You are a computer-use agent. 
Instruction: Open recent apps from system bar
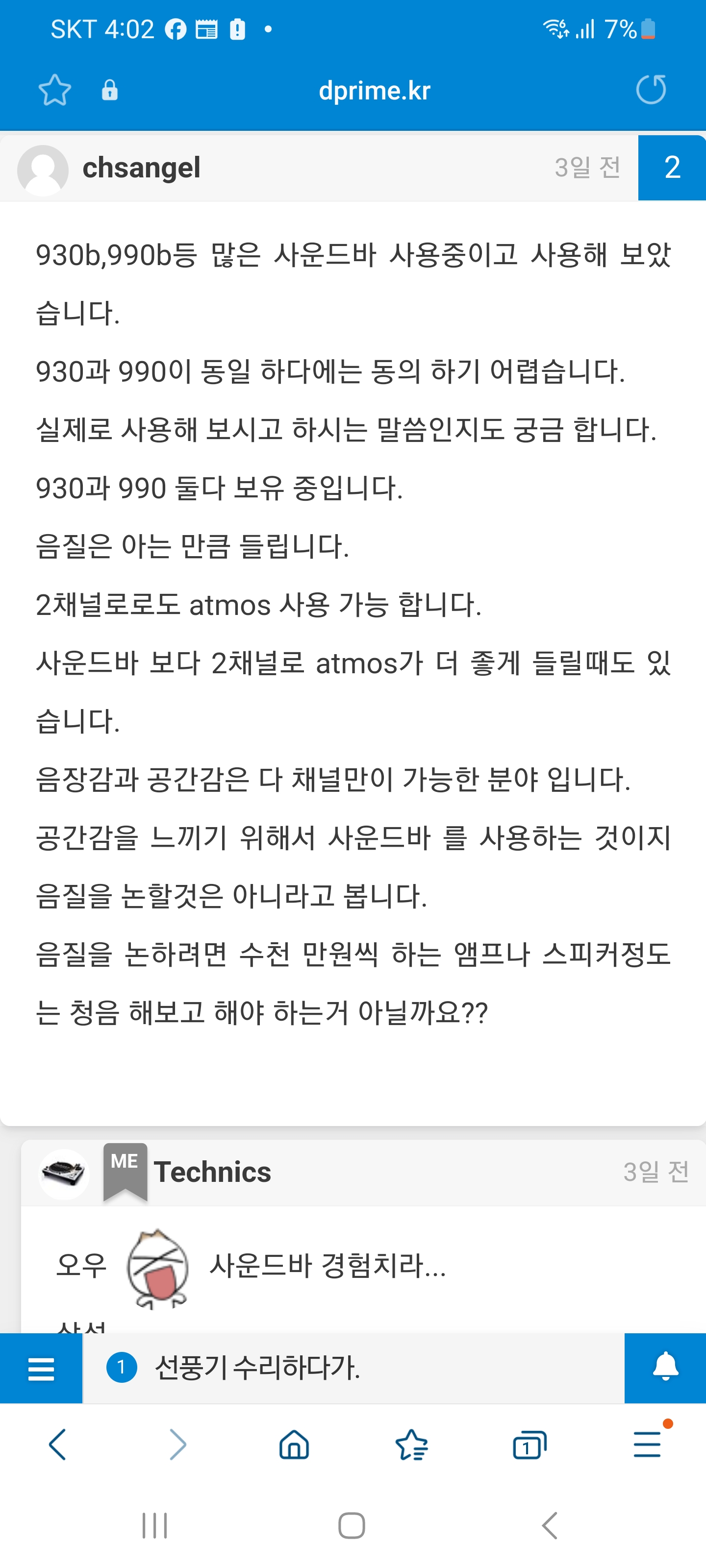[x=154, y=1525]
